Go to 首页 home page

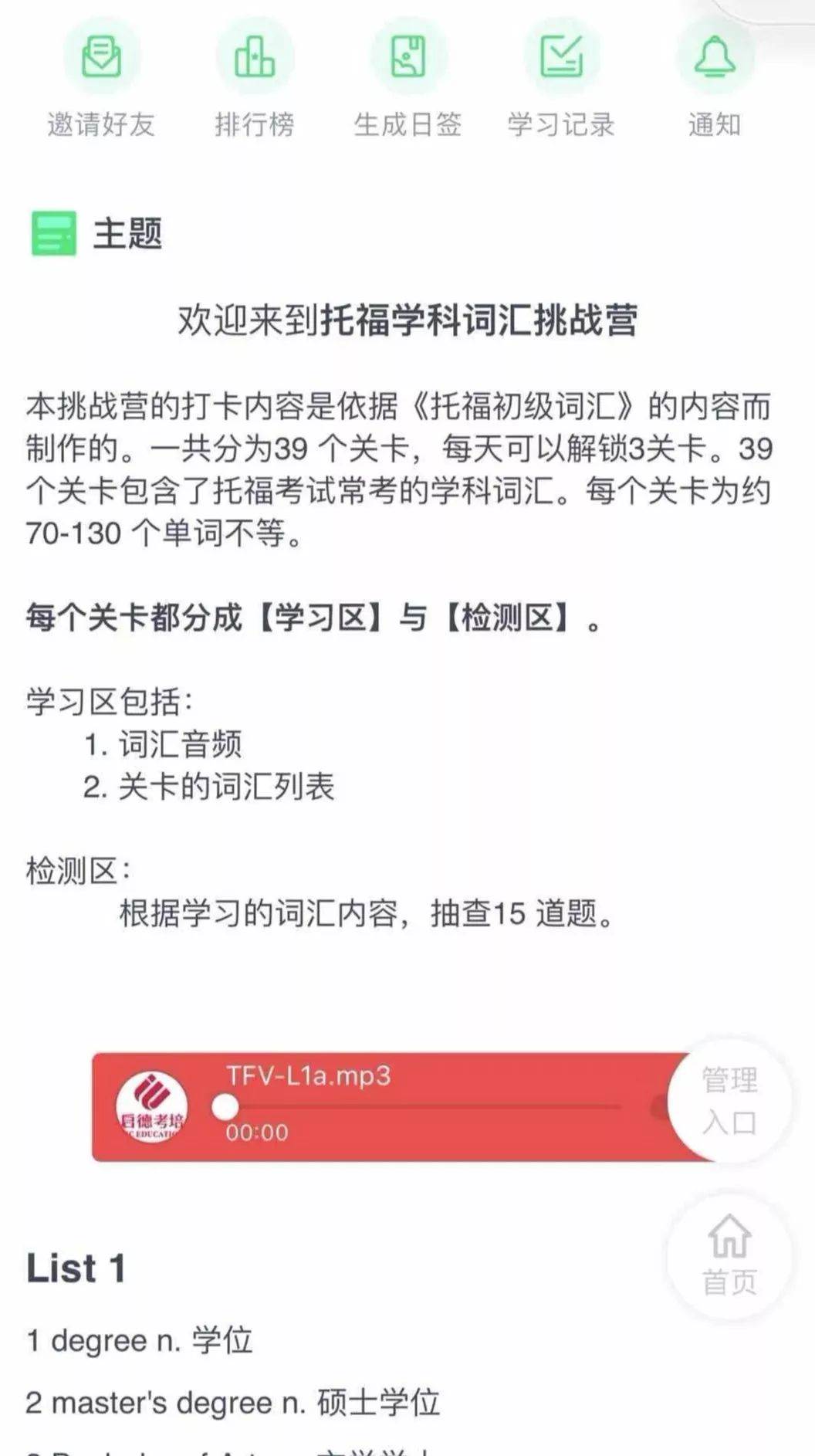729,1256
